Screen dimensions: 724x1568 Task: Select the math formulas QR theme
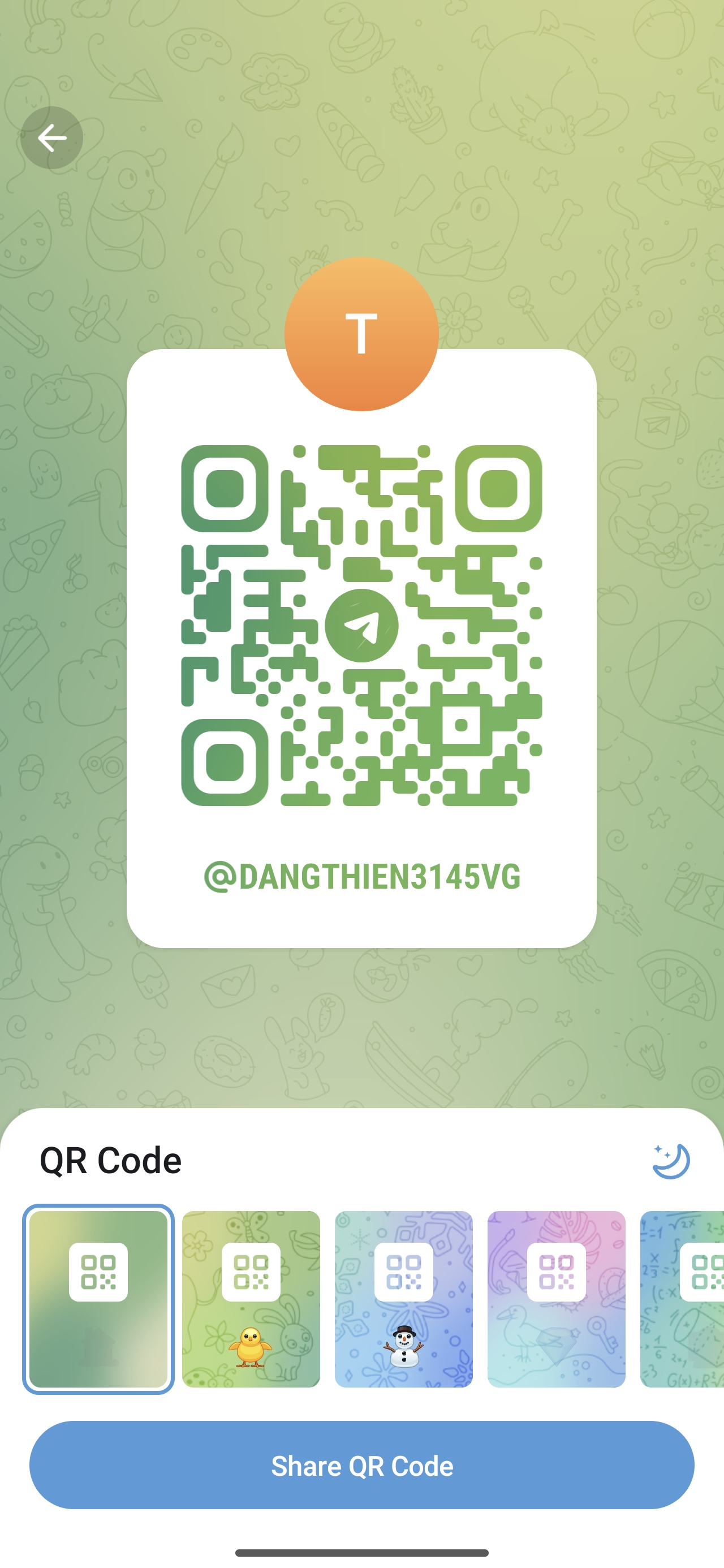(x=682, y=1299)
